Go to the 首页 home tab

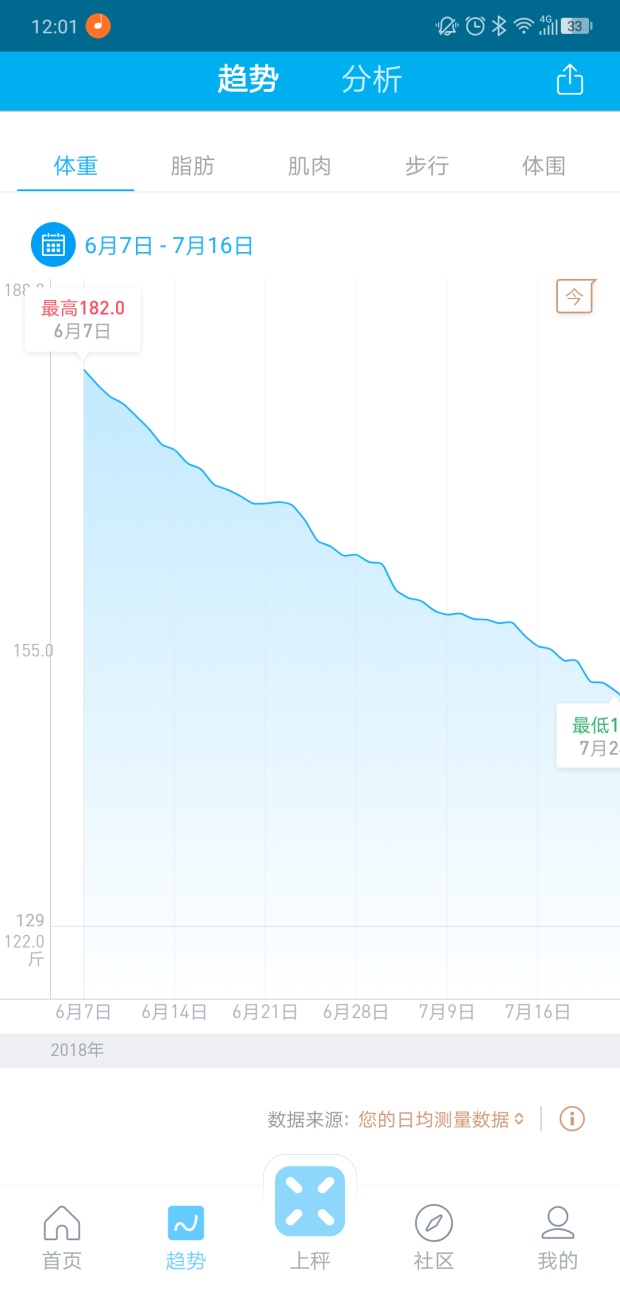(62, 1237)
